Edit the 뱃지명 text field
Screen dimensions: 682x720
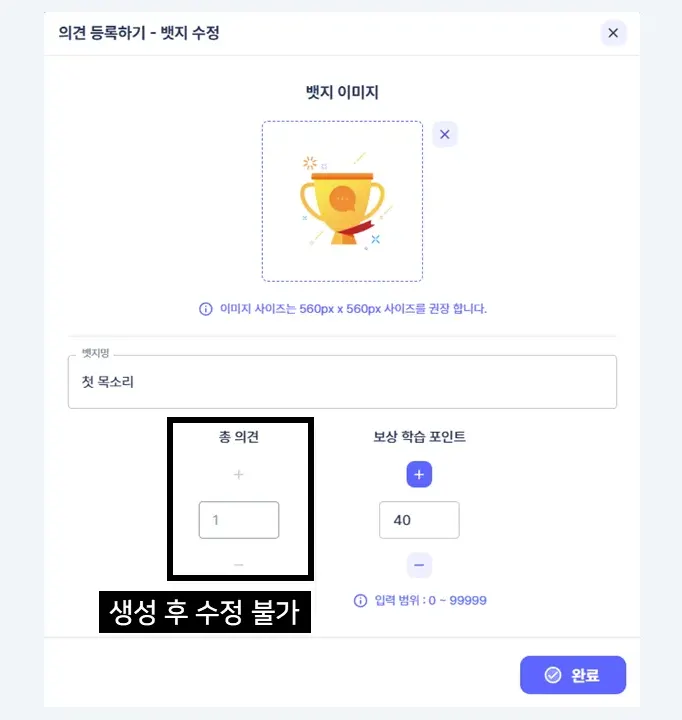(x=342, y=382)
